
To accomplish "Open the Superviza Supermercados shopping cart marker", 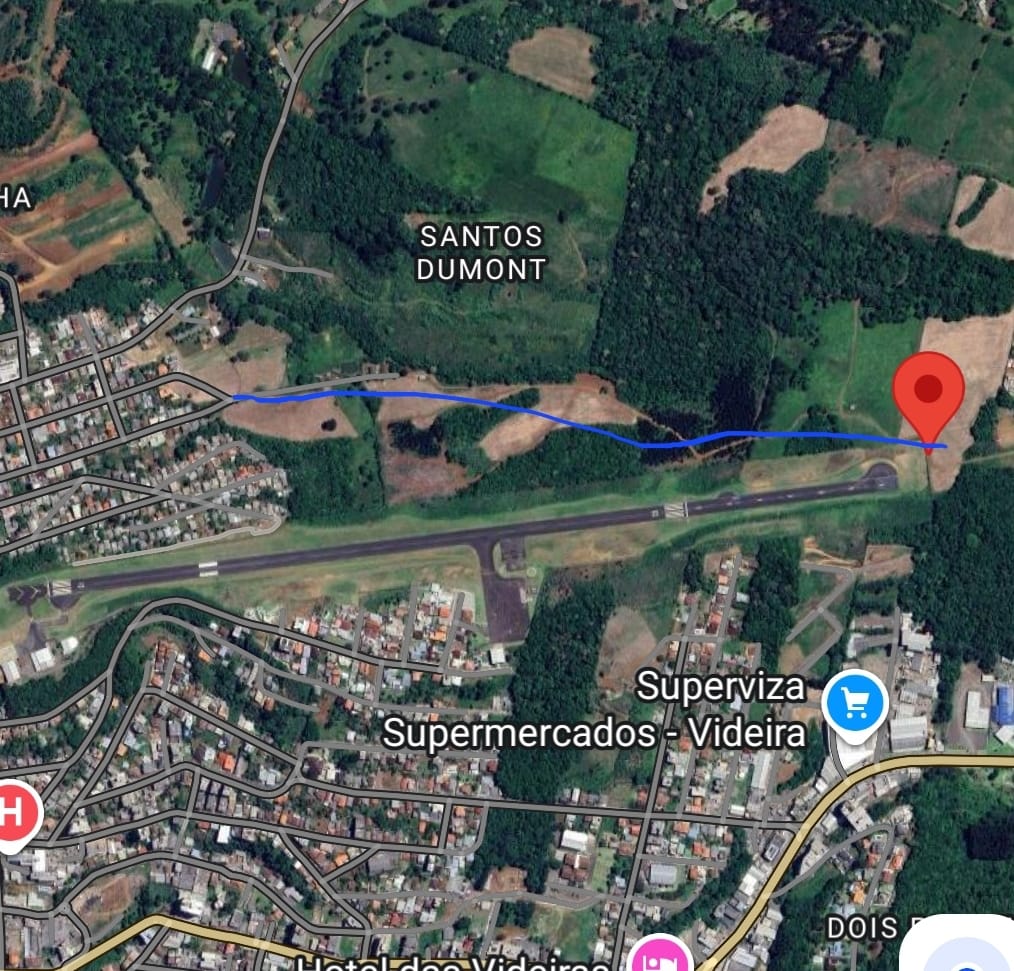I will (x=855, y=705).
